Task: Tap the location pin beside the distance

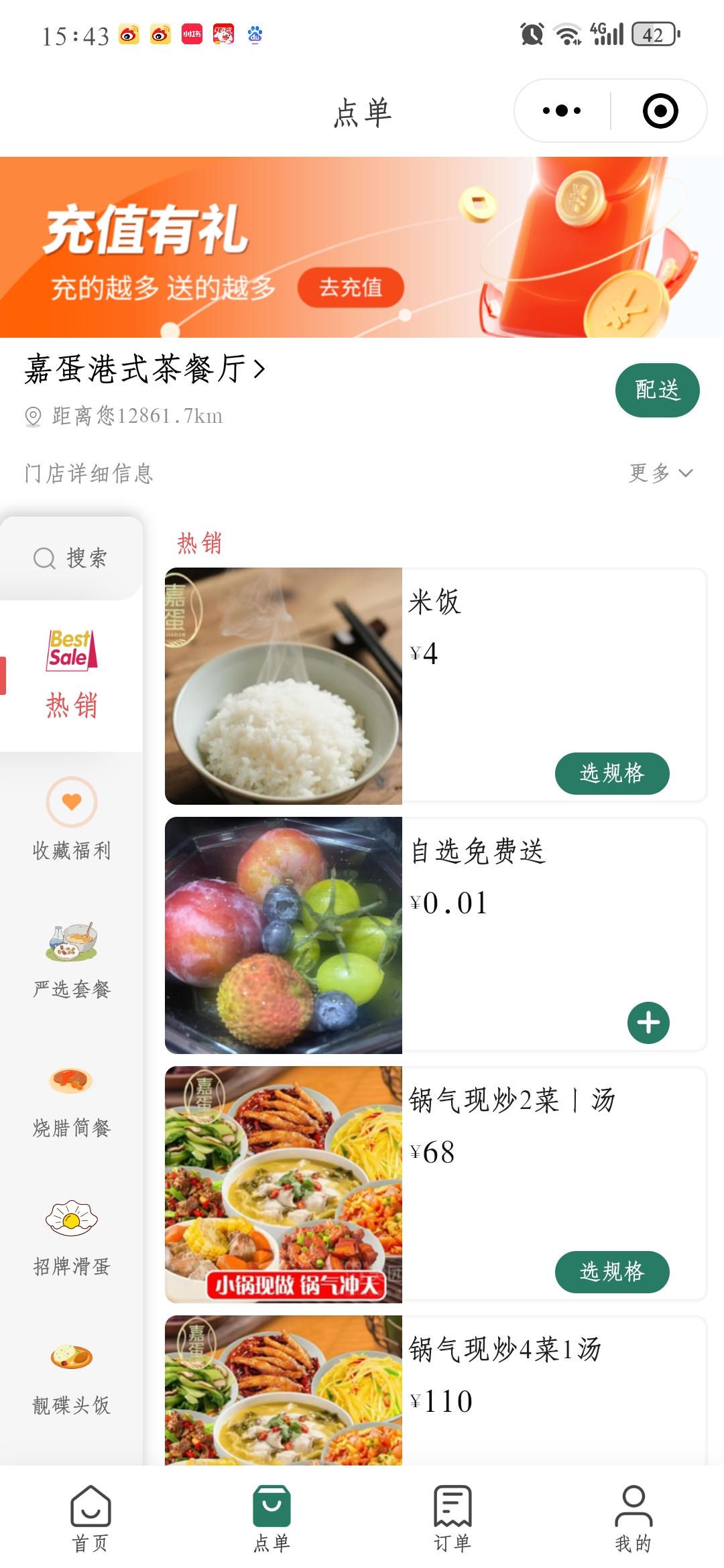Action: (32, 415)
